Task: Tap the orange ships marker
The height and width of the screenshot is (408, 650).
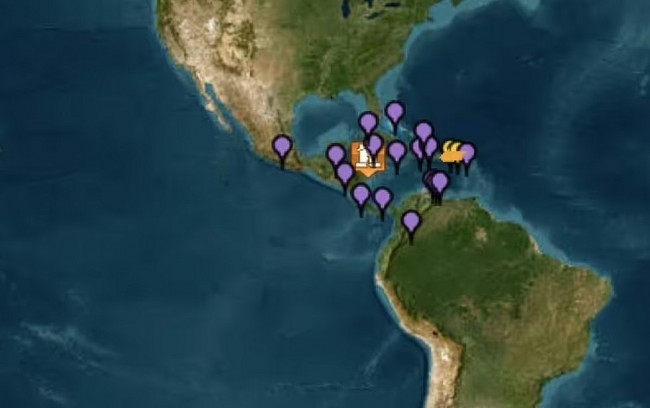Action: tap(453, 151)
